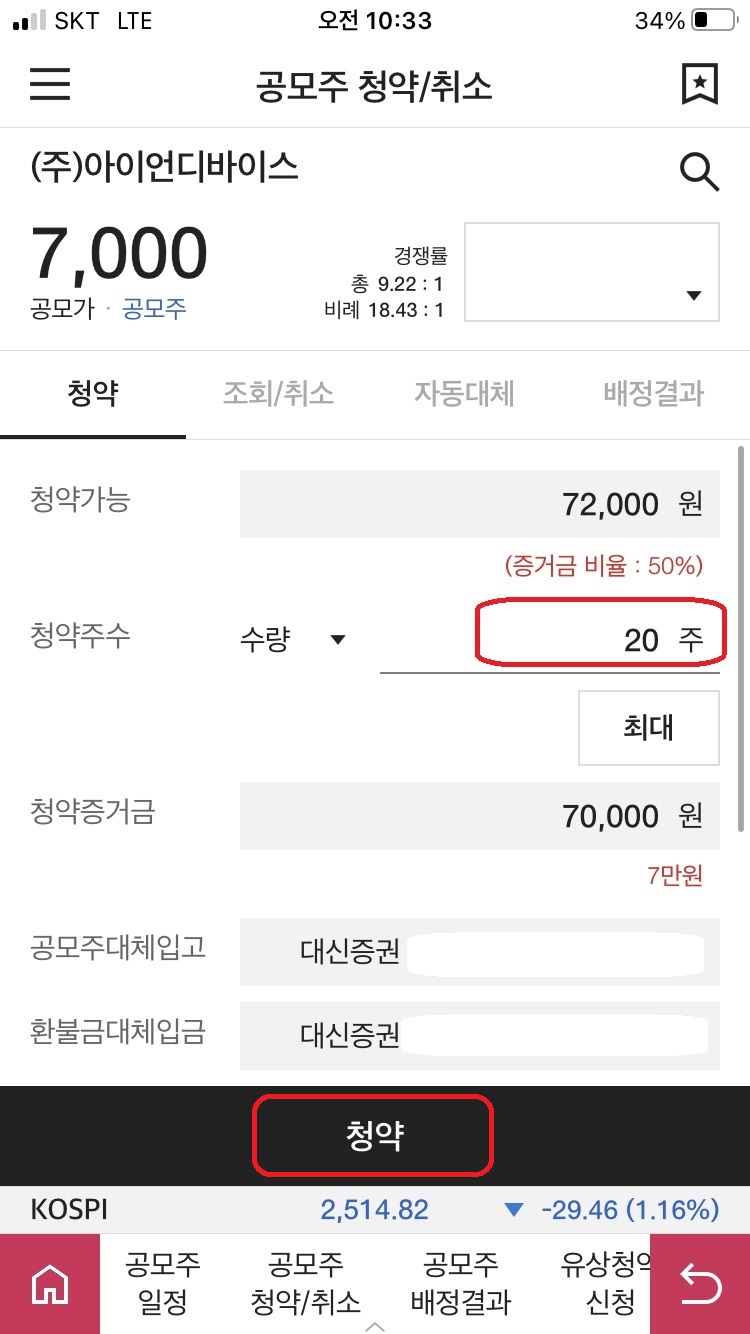Viewport: 750px width, 1334px height.
Task: Switch to the 자동대체 tab
Action: click(462, 393)
